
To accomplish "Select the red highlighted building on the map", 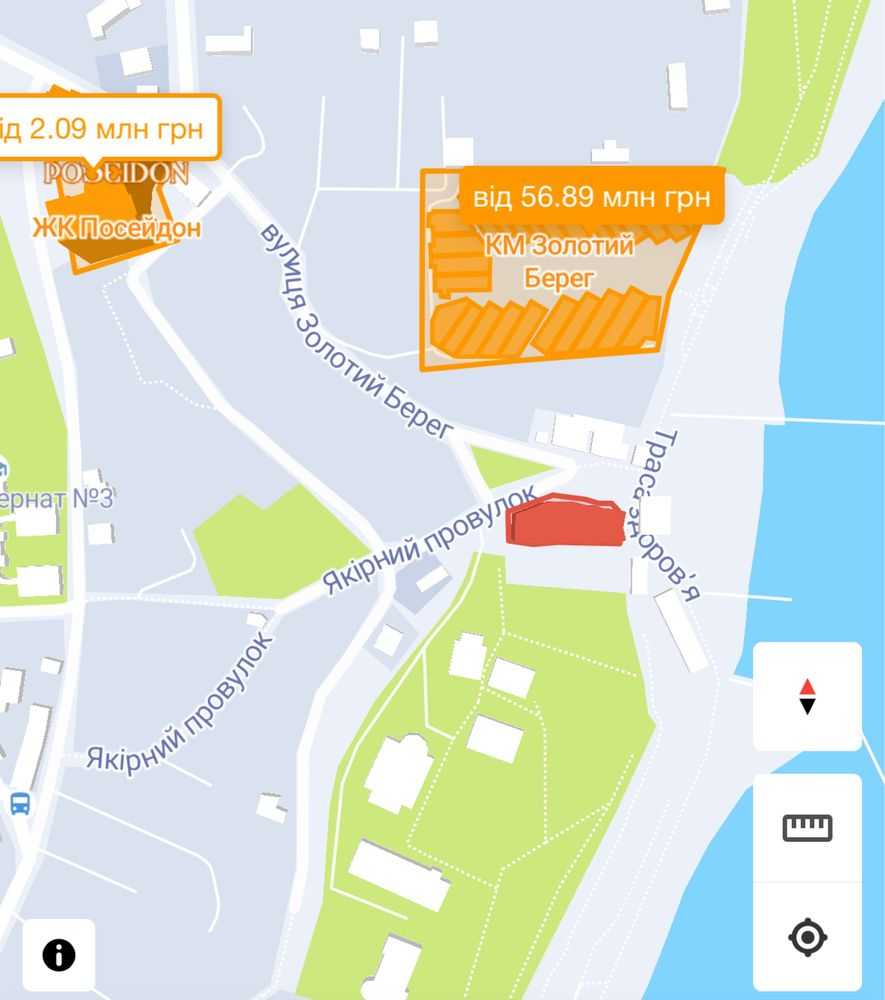I will (565, 524).
